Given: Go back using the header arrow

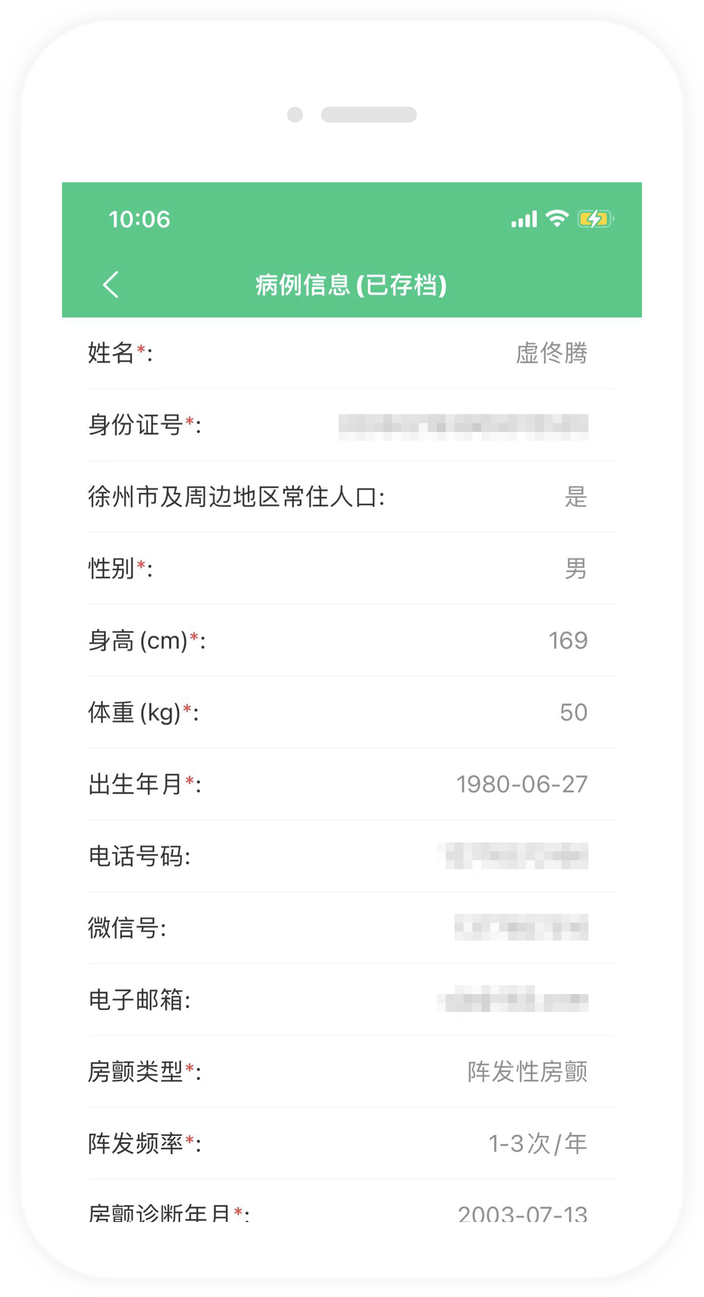Looking at the screenshot, I should click(x=111, y=285).
